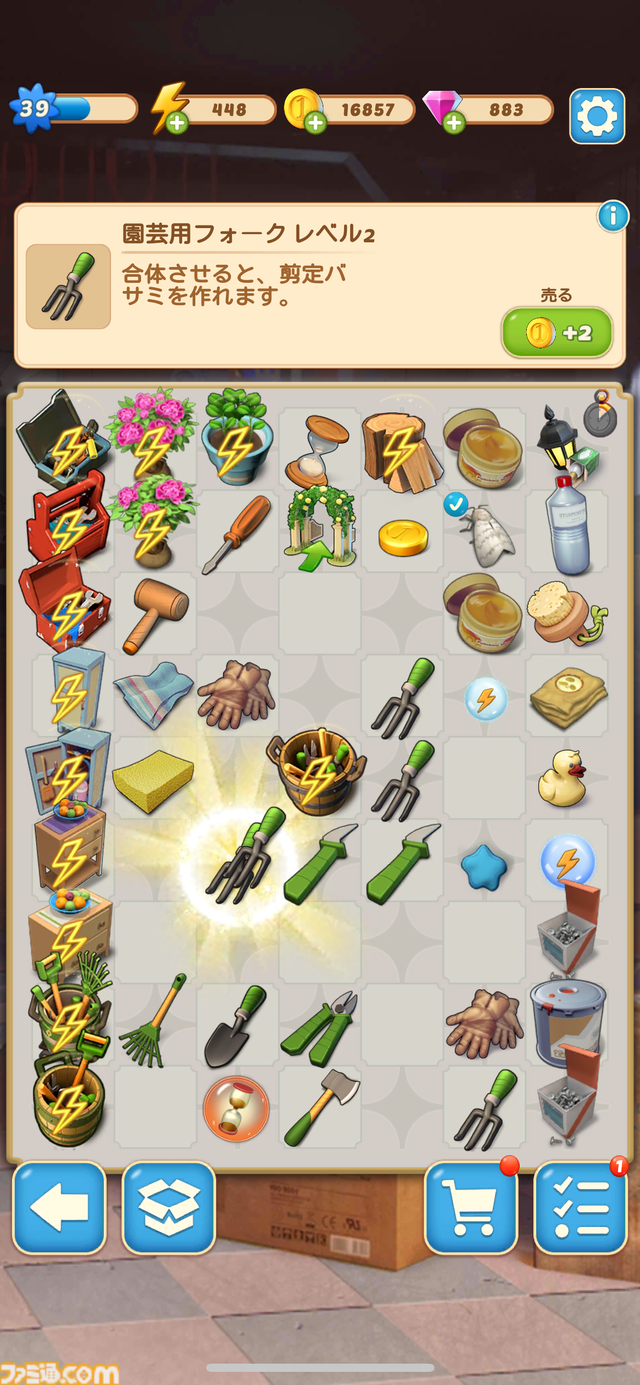Sell the garden fork for +2 coins
Image resolution: width=640 pixels, height=1385 pixels.
[x=556, y=333]
